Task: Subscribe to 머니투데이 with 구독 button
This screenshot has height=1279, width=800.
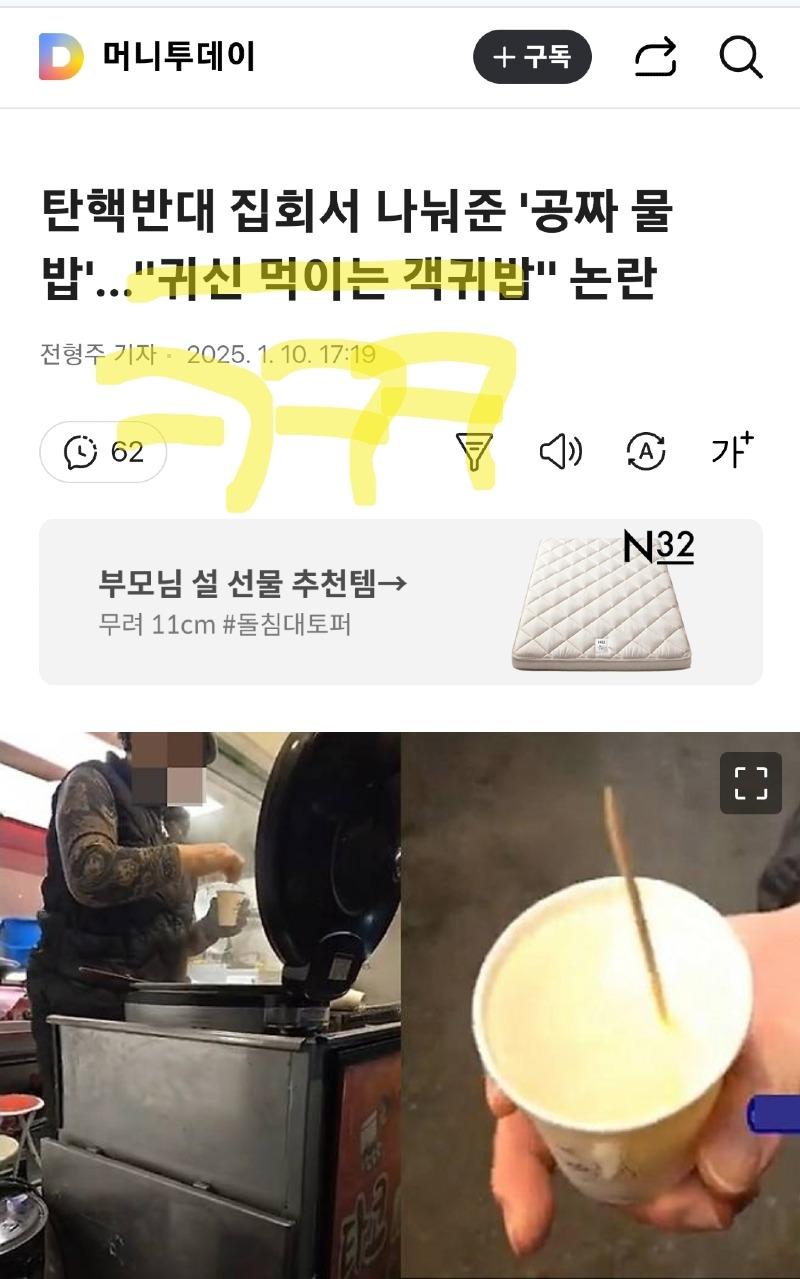Action: tap(532, 58)
